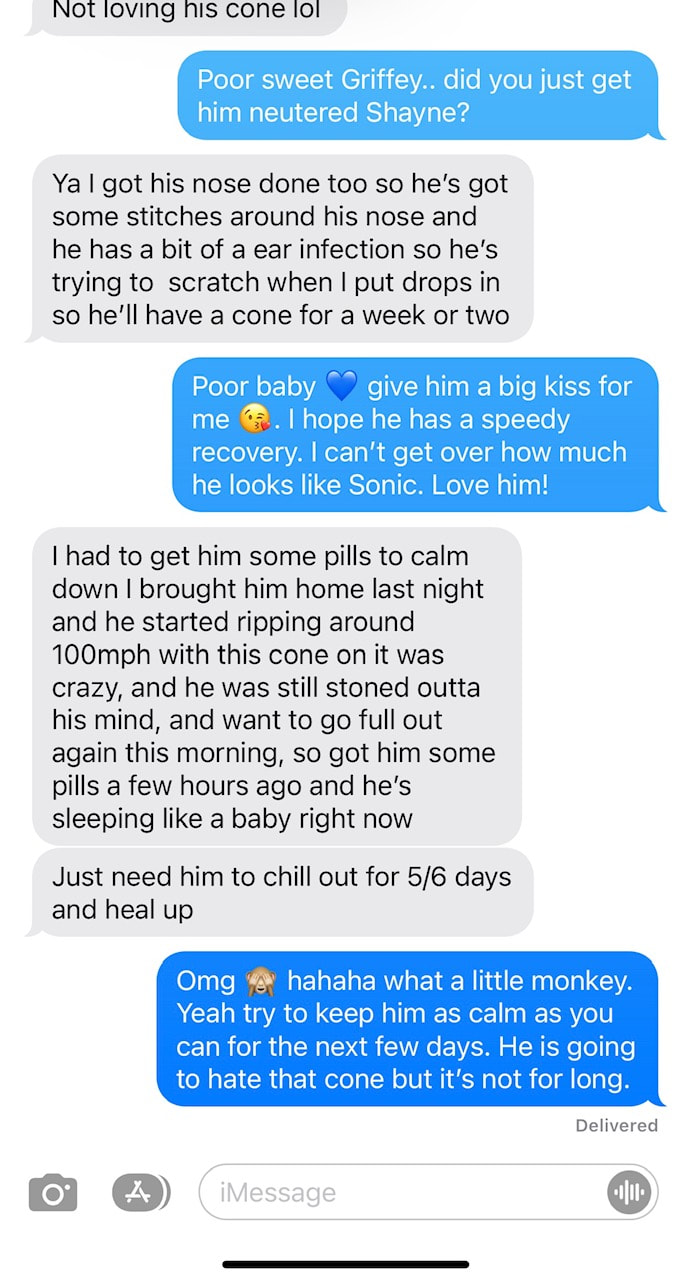The width and height of the screenshot is (691, 1280).
Task: Record an audio message
Action: point(629,1192)
